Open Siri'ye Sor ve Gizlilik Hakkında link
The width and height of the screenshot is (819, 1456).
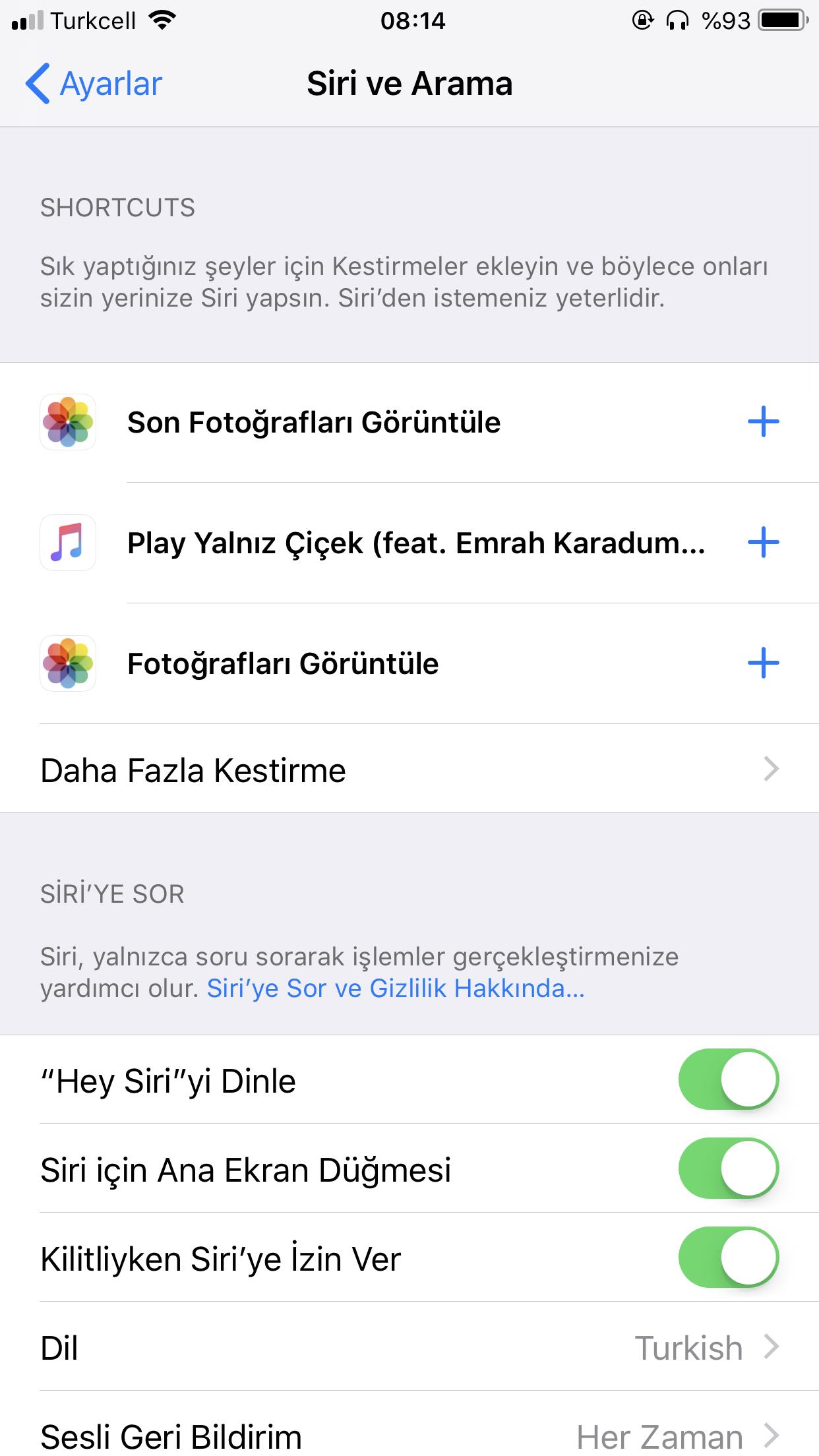[396, 988]
